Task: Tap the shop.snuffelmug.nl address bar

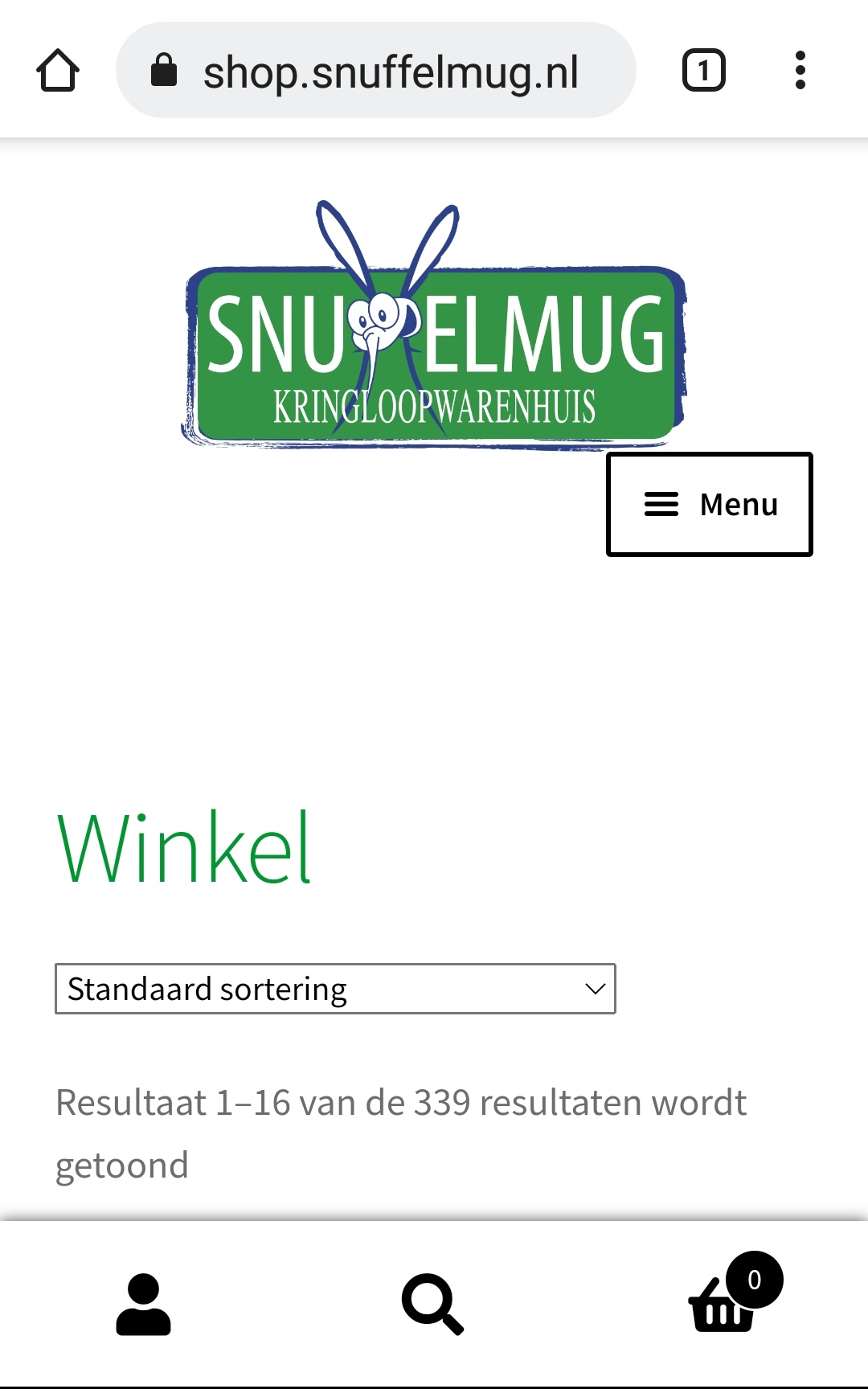Action: click(x=375, y=71)
